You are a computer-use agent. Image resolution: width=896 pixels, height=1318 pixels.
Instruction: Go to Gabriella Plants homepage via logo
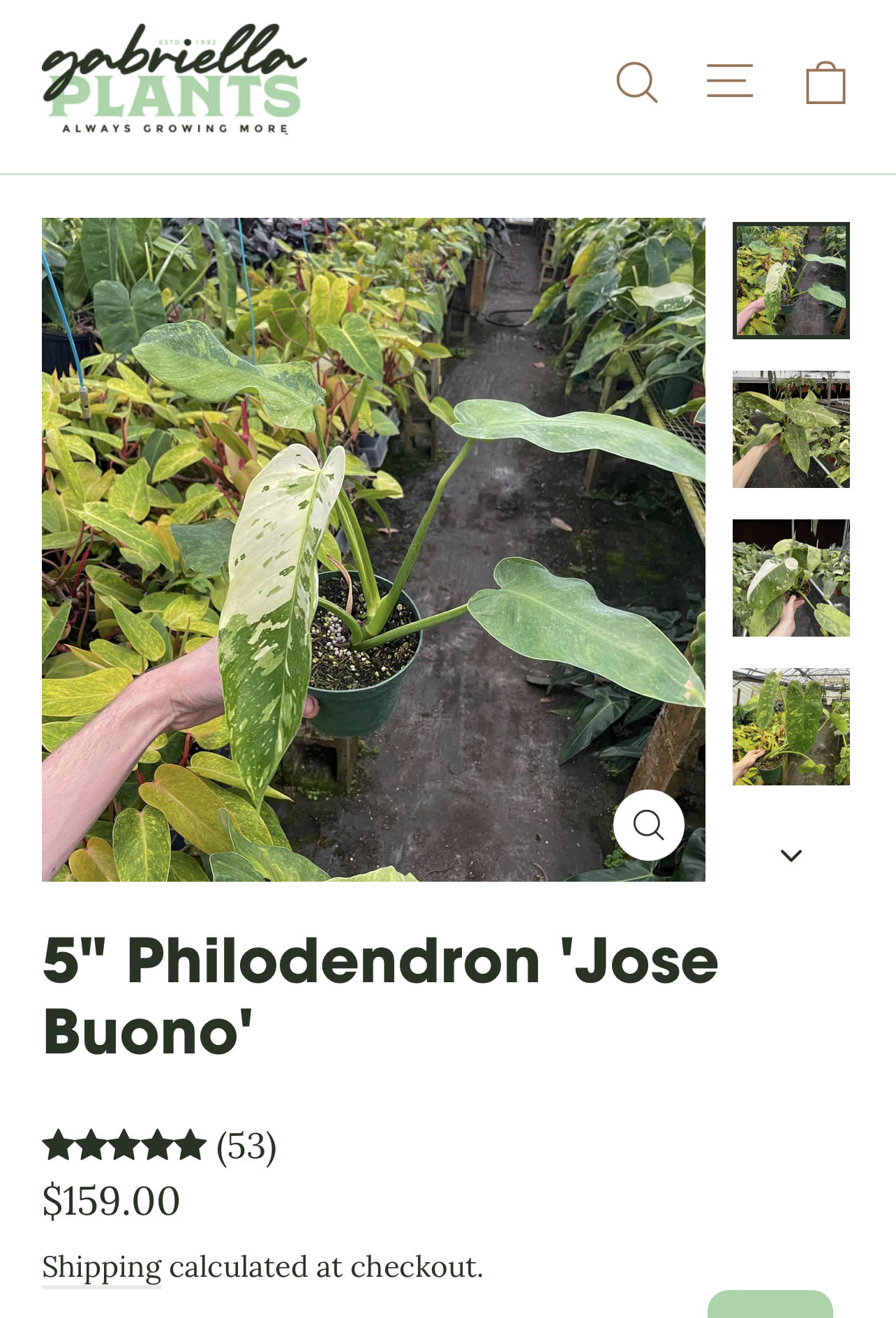pos(174,79)
